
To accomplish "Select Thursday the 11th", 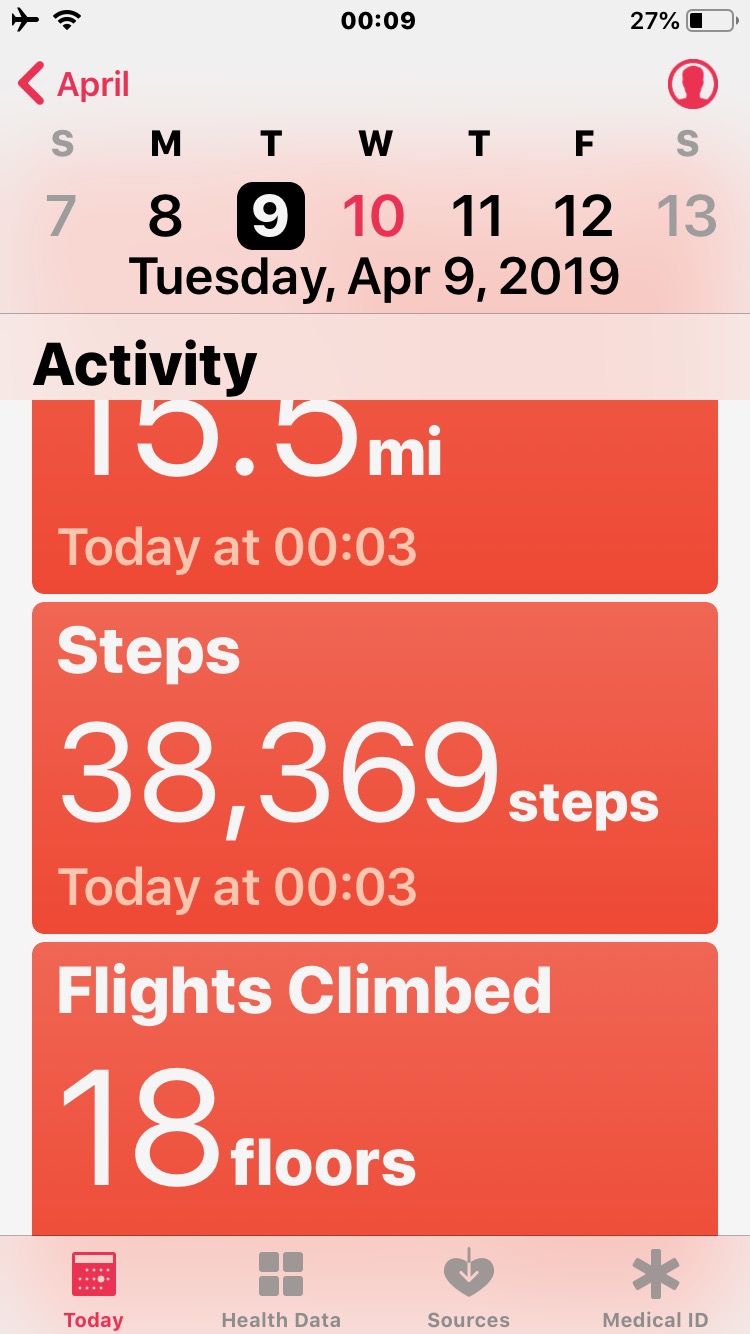I will click(x=478, y=215).
